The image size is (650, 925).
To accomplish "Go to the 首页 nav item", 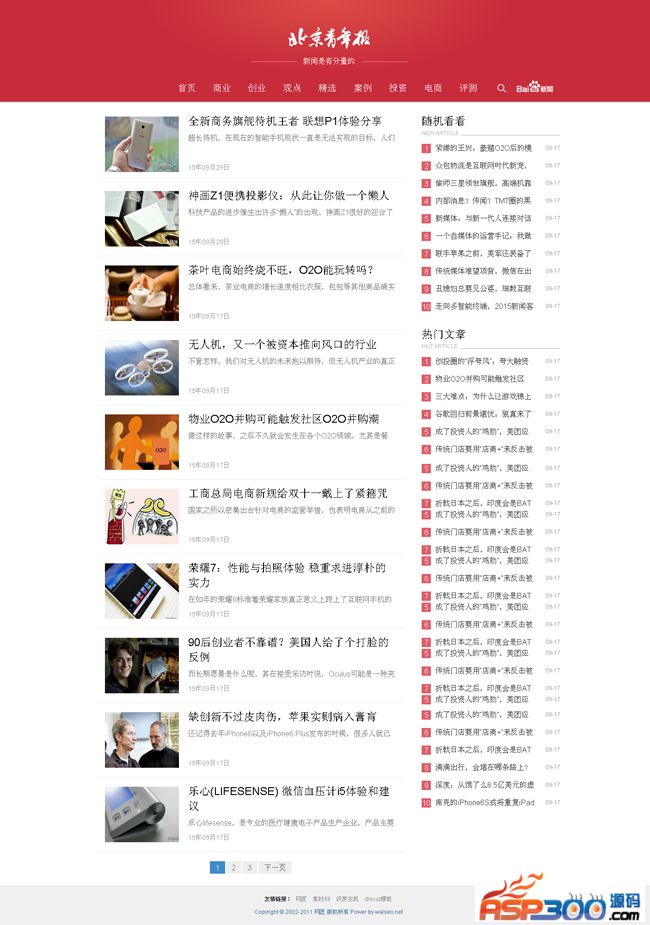I will click(x=187, y=88).
